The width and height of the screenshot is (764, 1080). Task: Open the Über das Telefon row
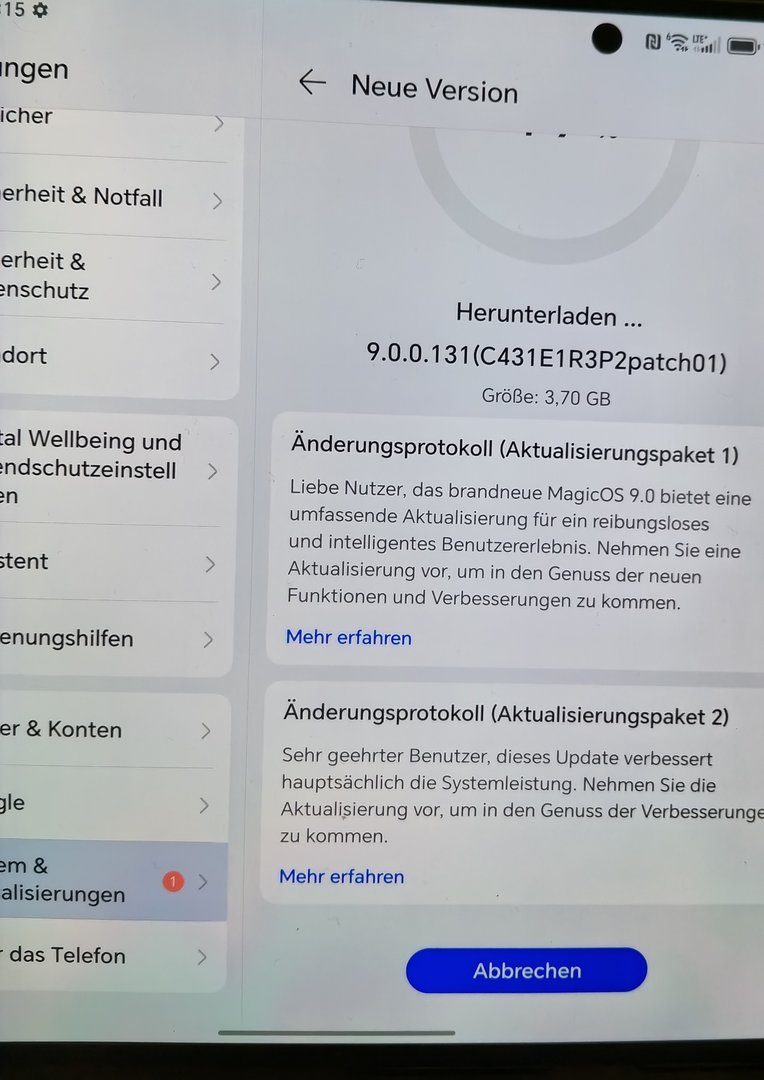point(110,956)
